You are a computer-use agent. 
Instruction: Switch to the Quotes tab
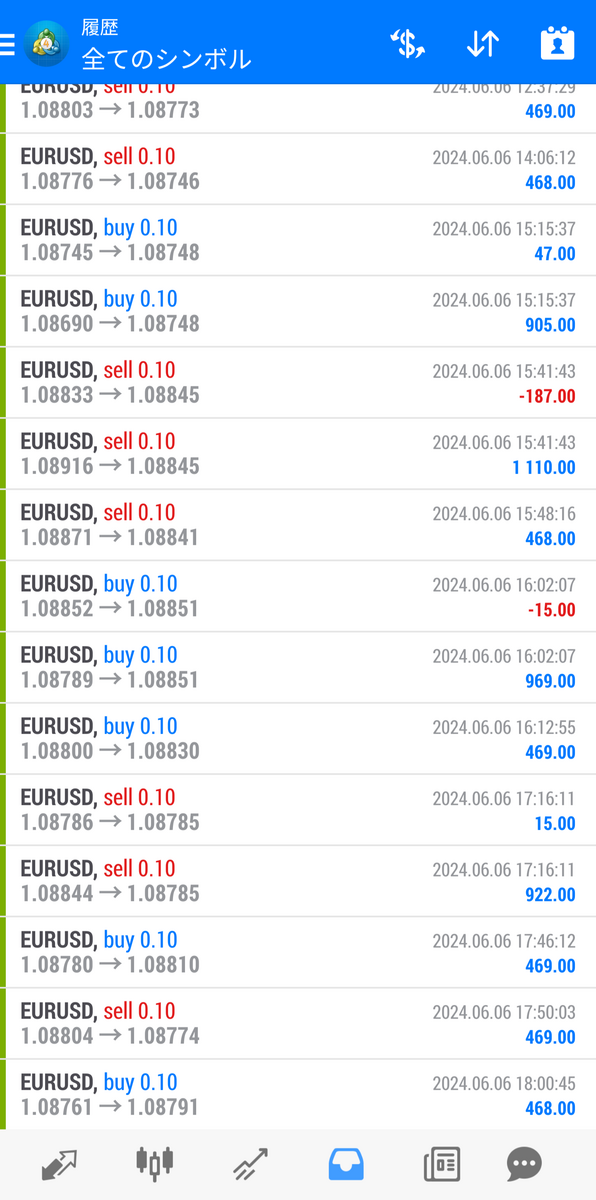(59, 1164)
